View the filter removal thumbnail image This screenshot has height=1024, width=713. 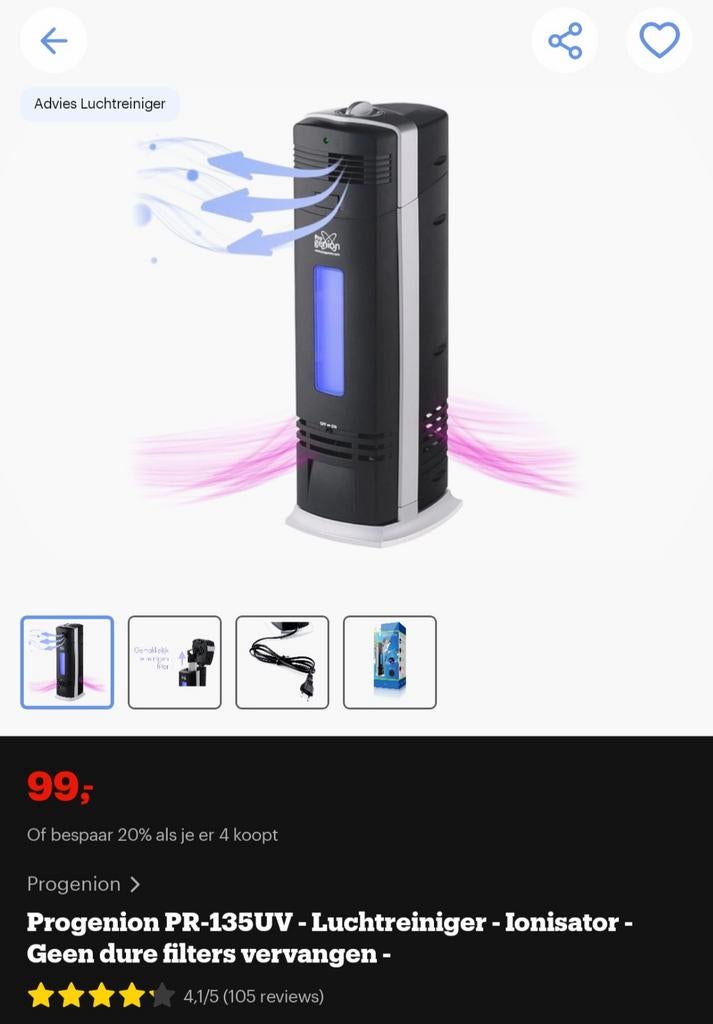click(x=175, y=662)
